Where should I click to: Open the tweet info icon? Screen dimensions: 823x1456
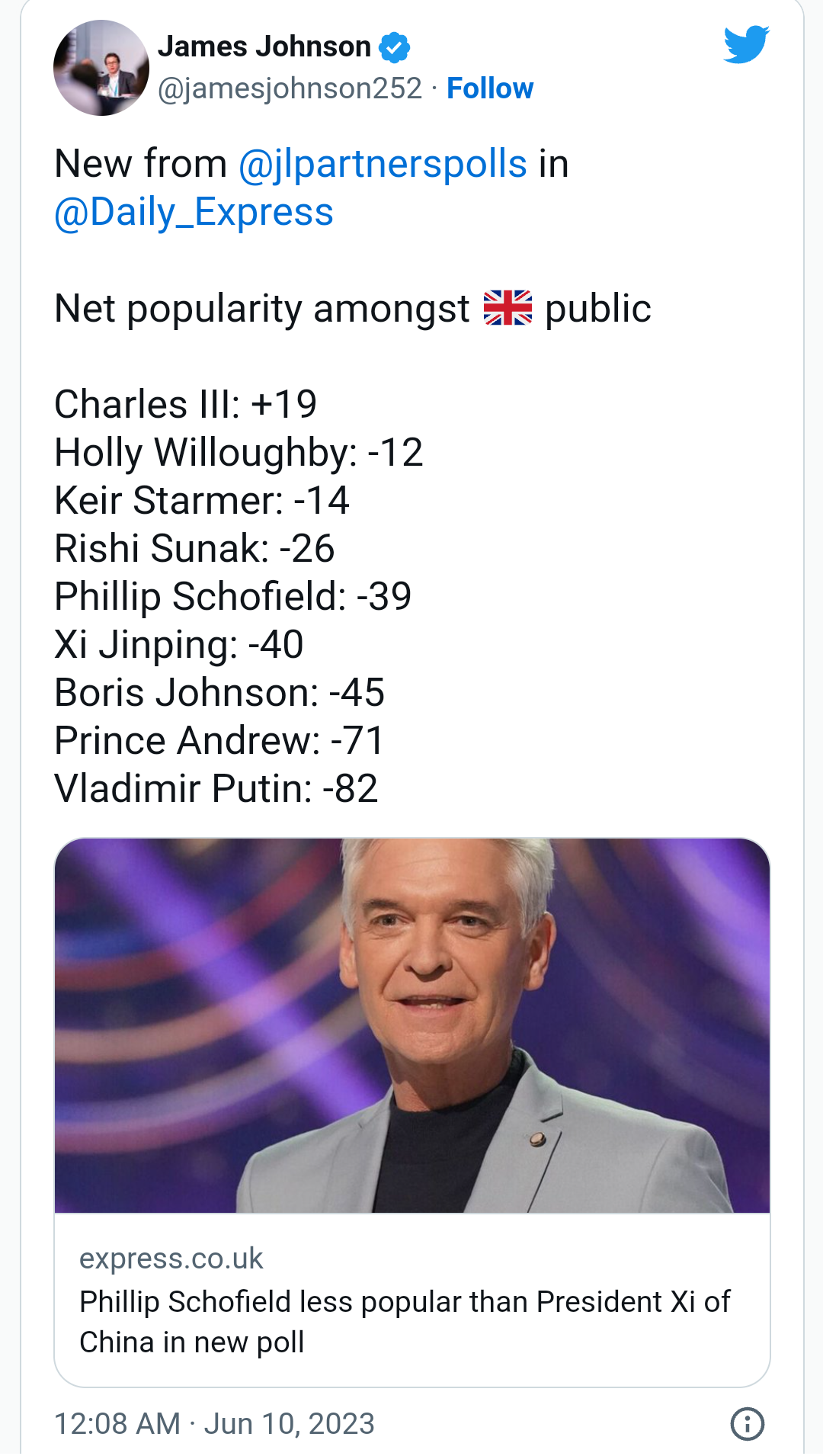tap(747, 1423)
